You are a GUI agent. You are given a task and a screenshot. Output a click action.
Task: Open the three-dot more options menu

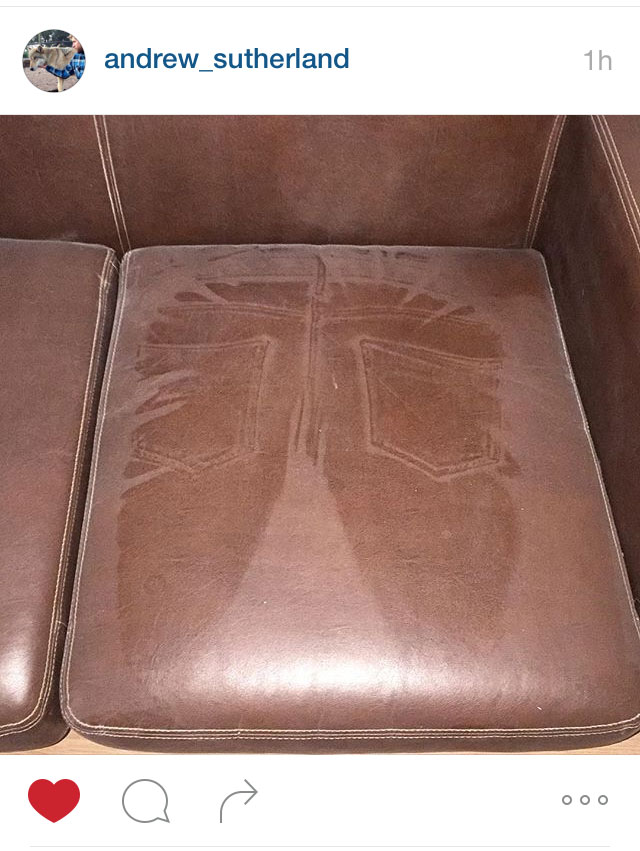pyautogui.click(x=585, y=800)
